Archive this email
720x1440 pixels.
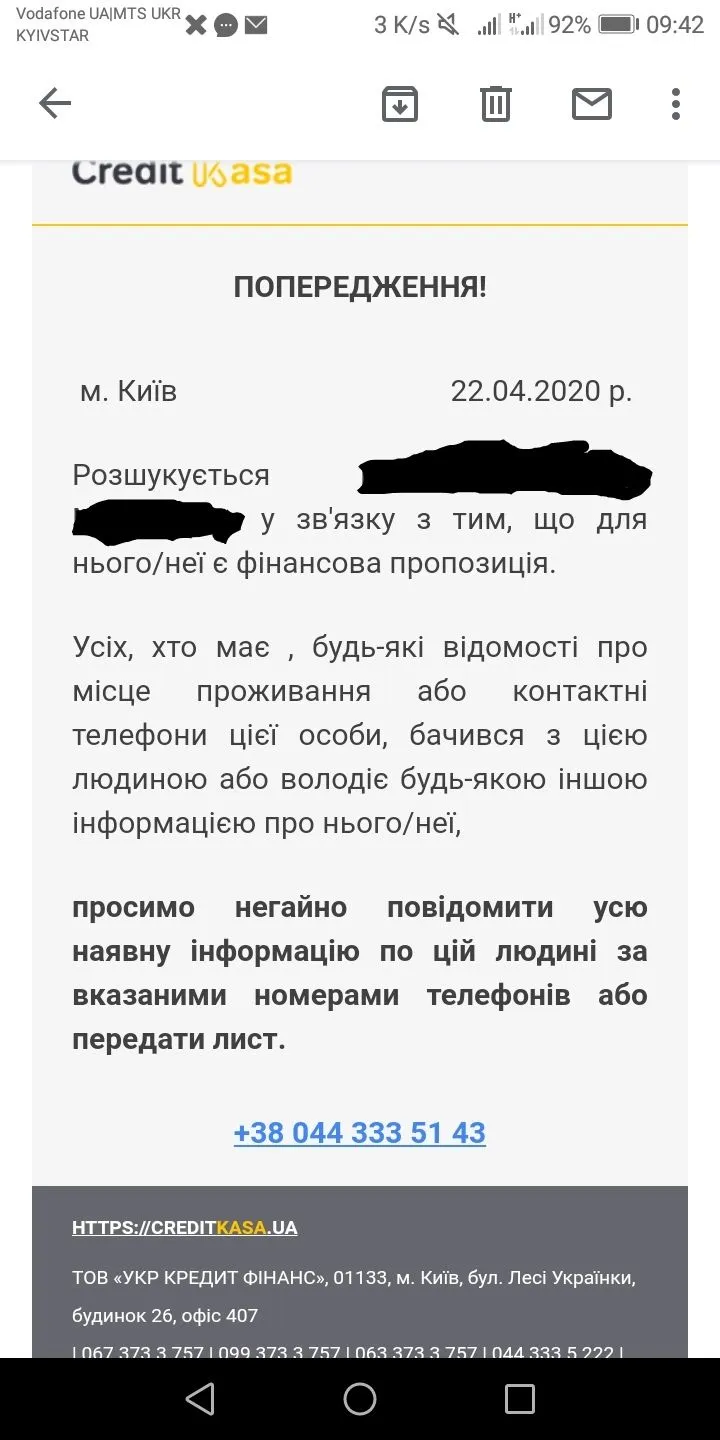click(400, 104)
